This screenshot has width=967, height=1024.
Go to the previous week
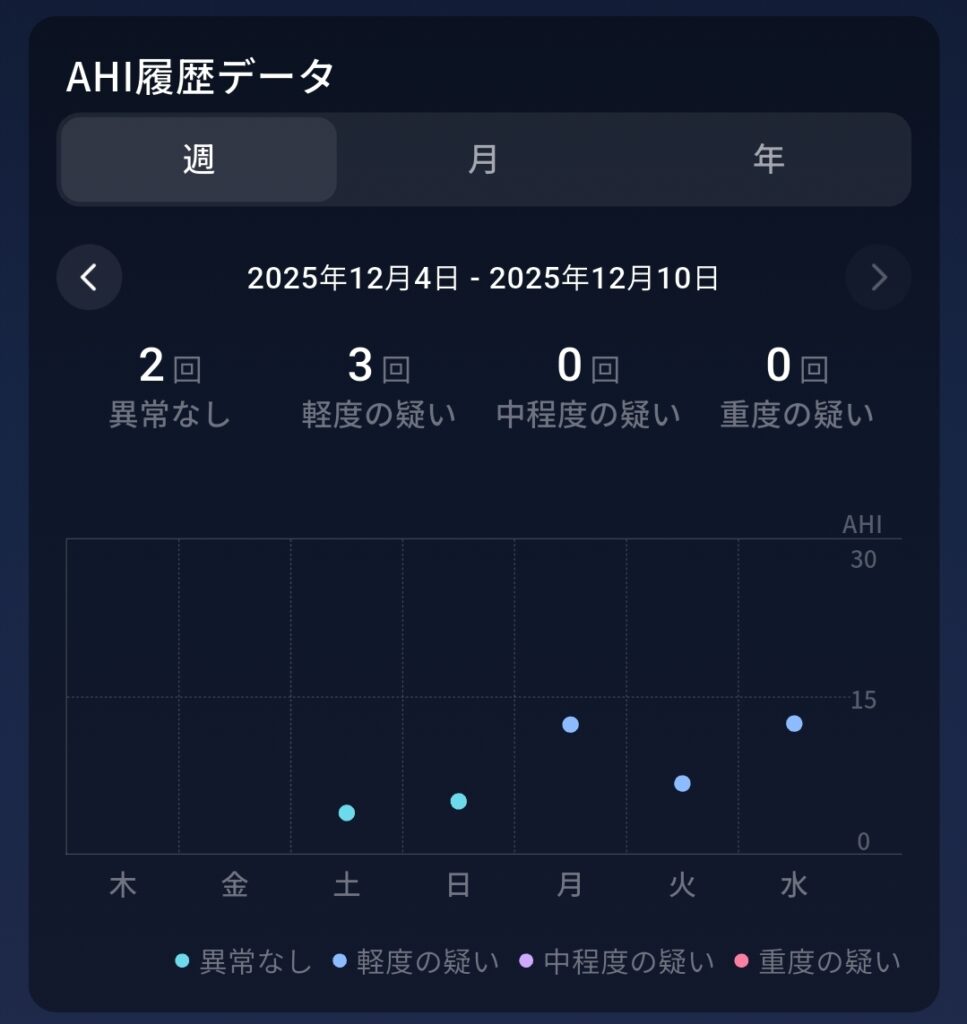pos(89,277)
